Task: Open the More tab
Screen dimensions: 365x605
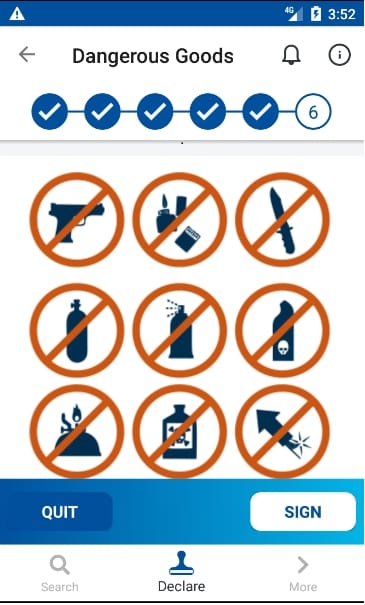Action: click(x=303, y=574)
